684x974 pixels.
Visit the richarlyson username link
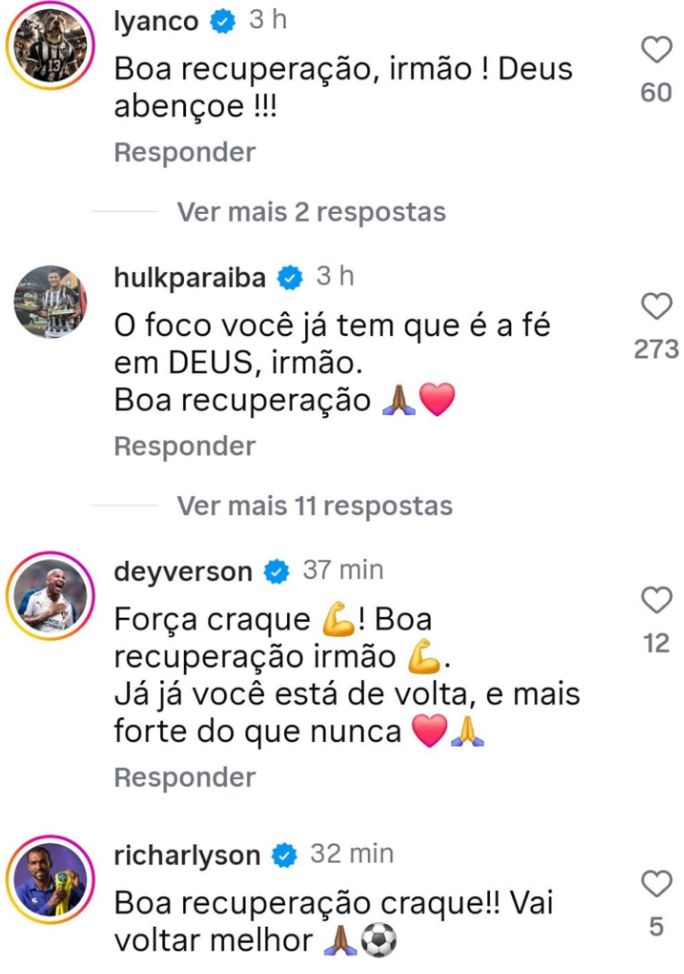188,855
